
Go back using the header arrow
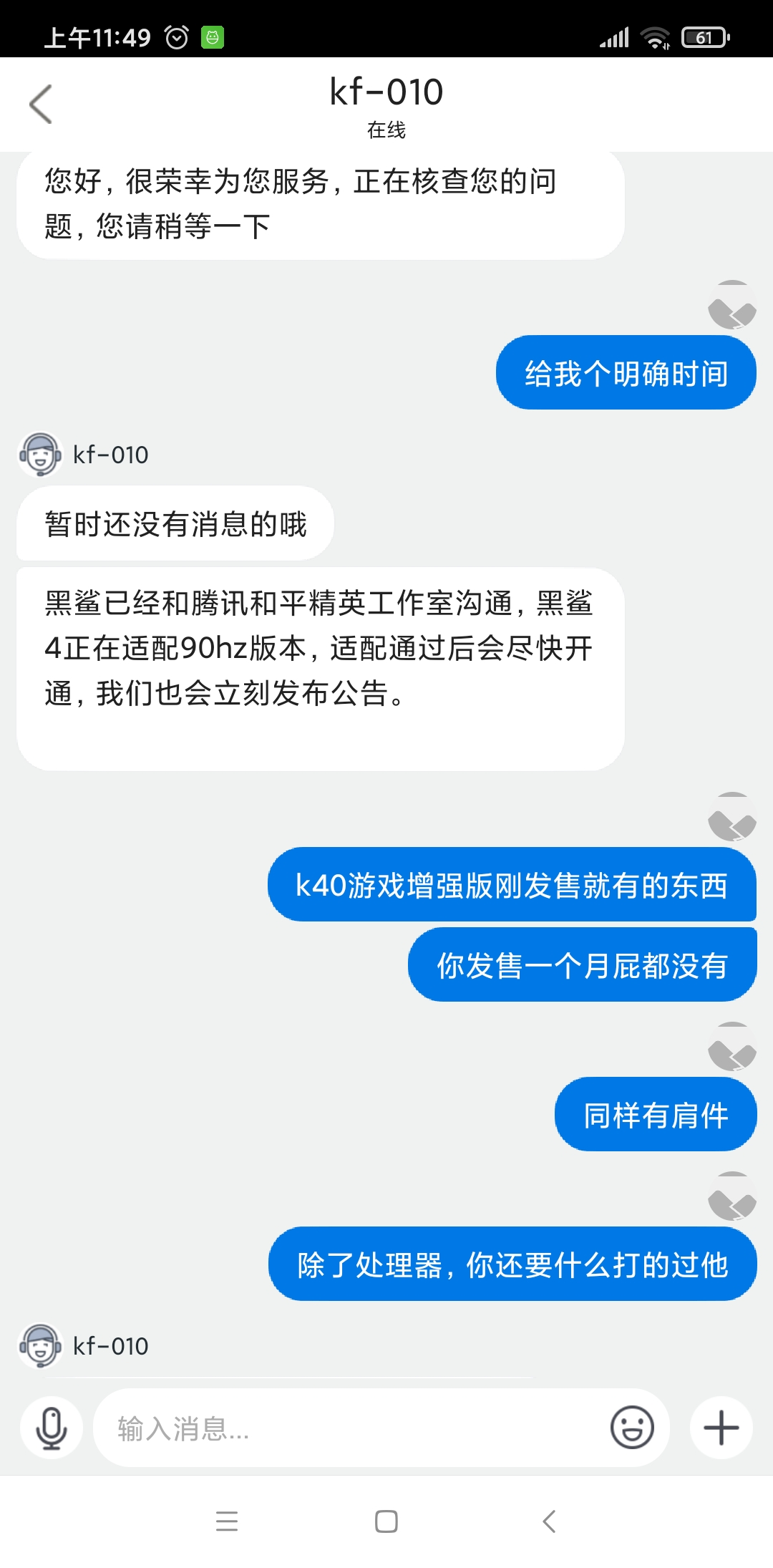point(41,105)
